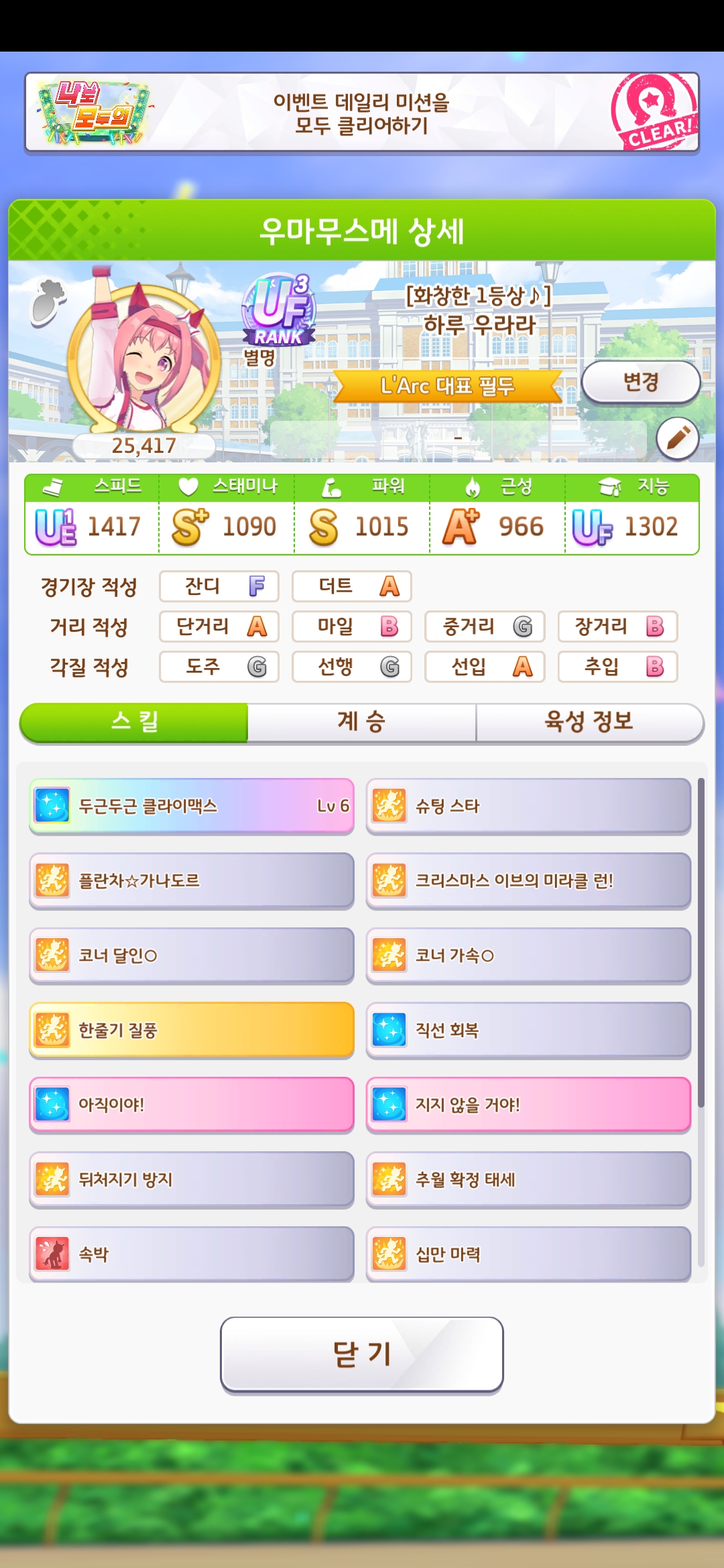Open the 아직이야! skill

click(192, 1104)
